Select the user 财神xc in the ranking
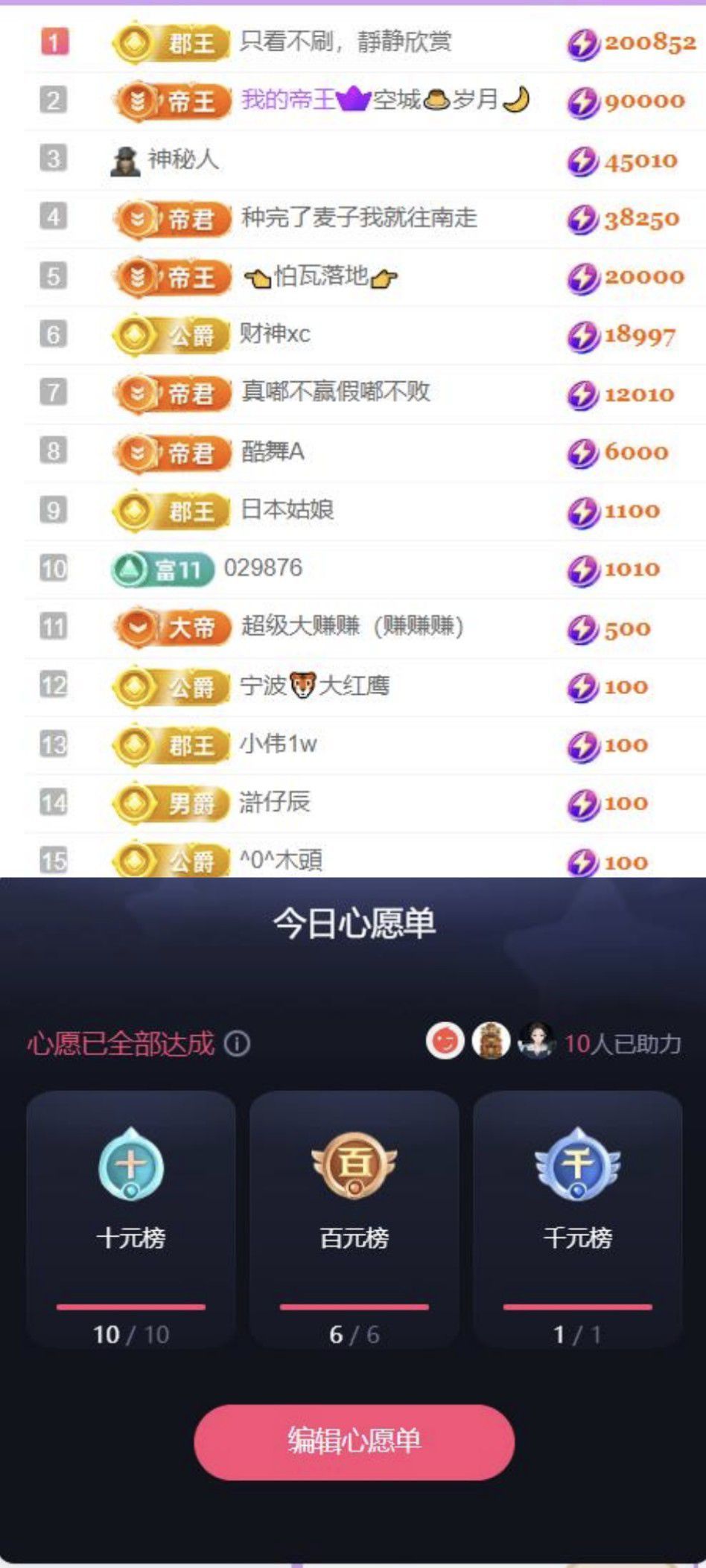Image resolution: width=706 pixels, height=1568 pixels. click(x=274, y=334)
